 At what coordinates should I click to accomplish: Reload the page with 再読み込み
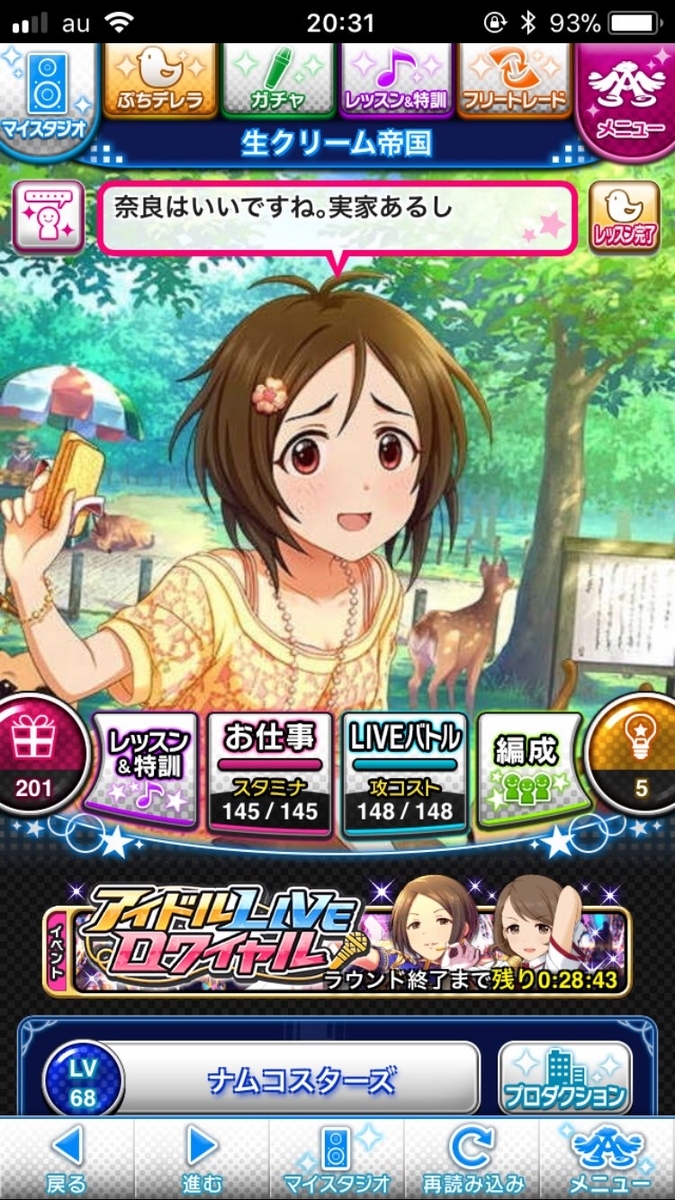tap(472, 1160)
